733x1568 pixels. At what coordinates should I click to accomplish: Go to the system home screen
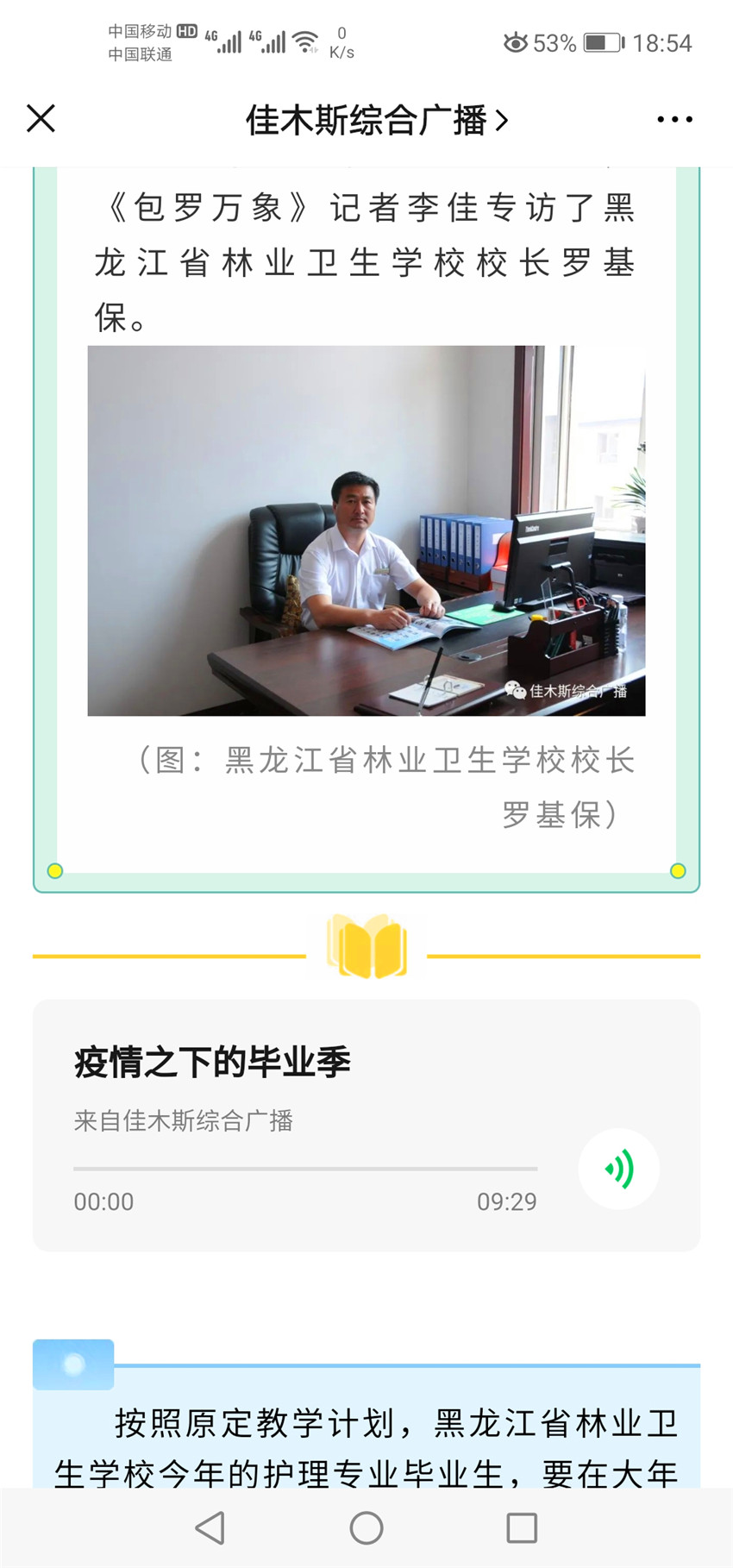tap(366, 1527)
